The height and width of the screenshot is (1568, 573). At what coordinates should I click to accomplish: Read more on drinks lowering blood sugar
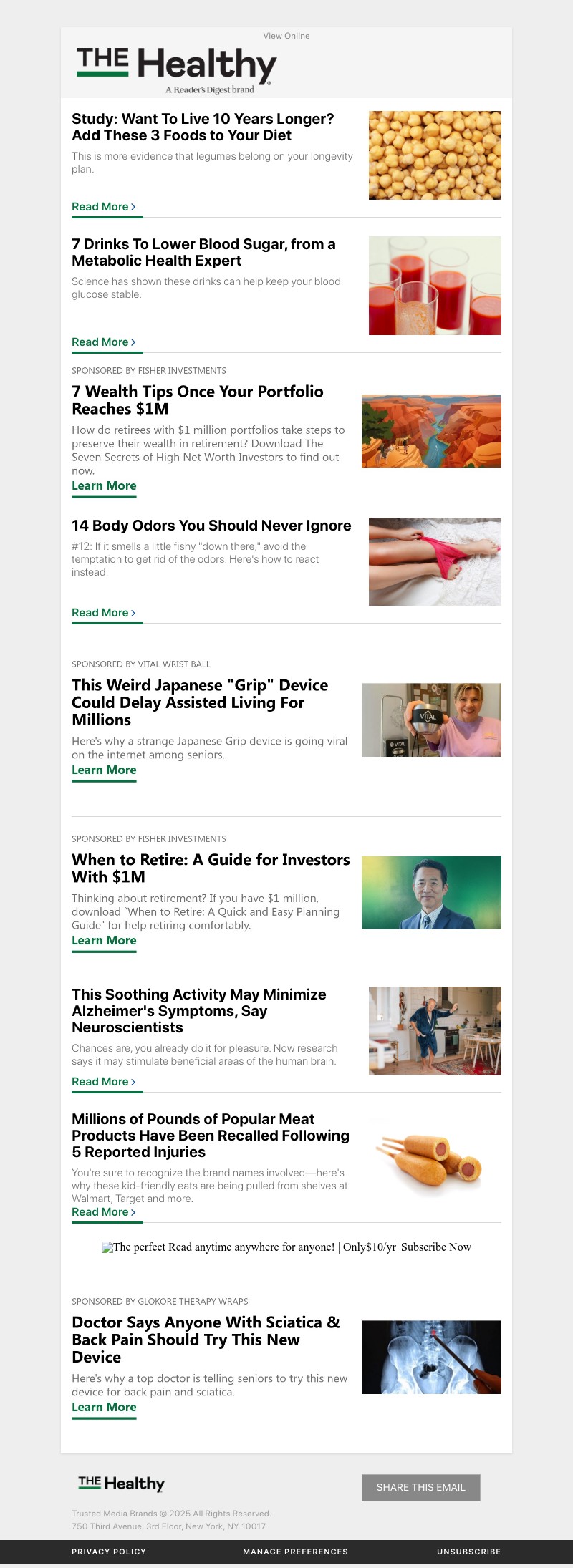click(103, 342)
